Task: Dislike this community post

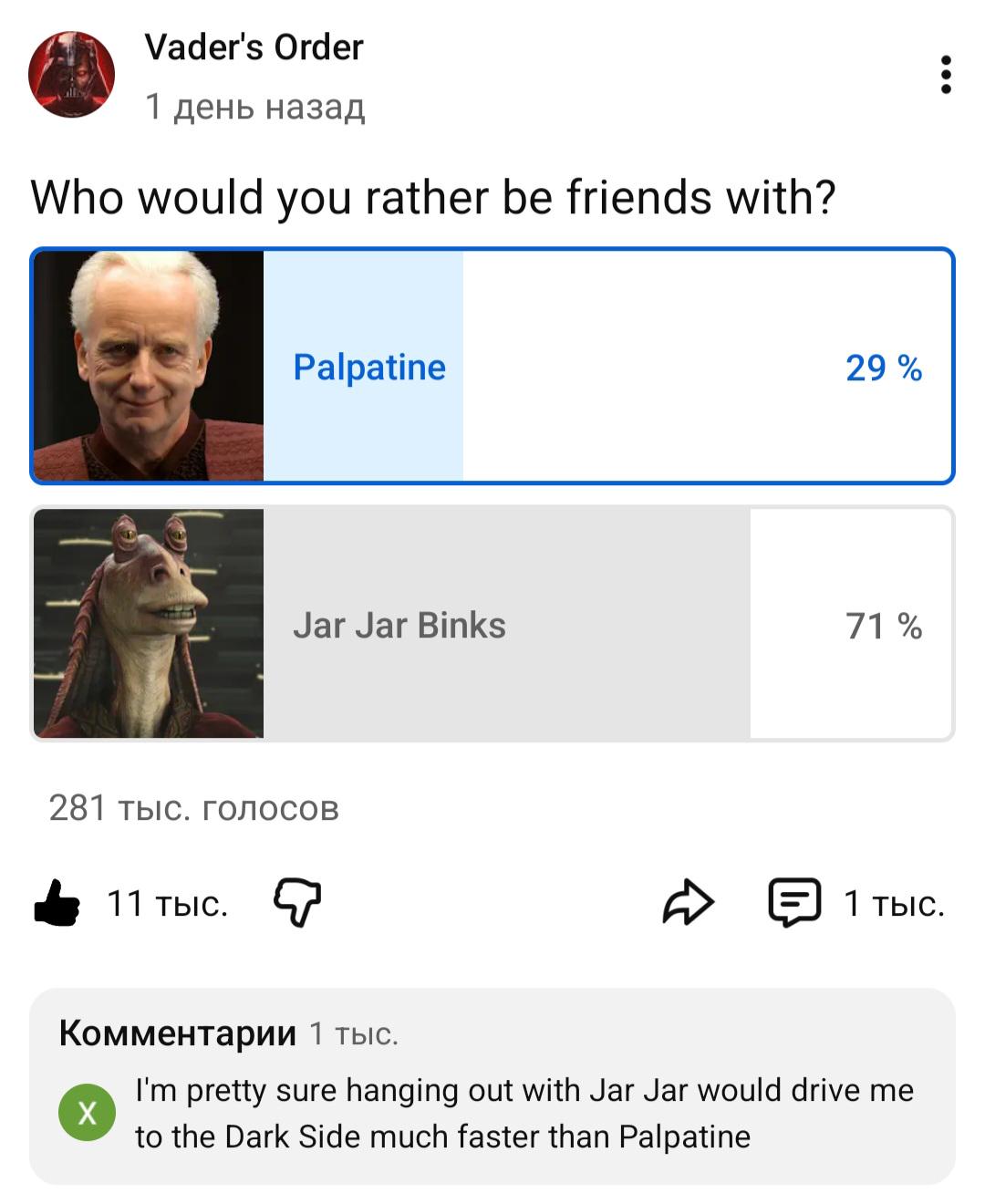Action: (297, 903)
